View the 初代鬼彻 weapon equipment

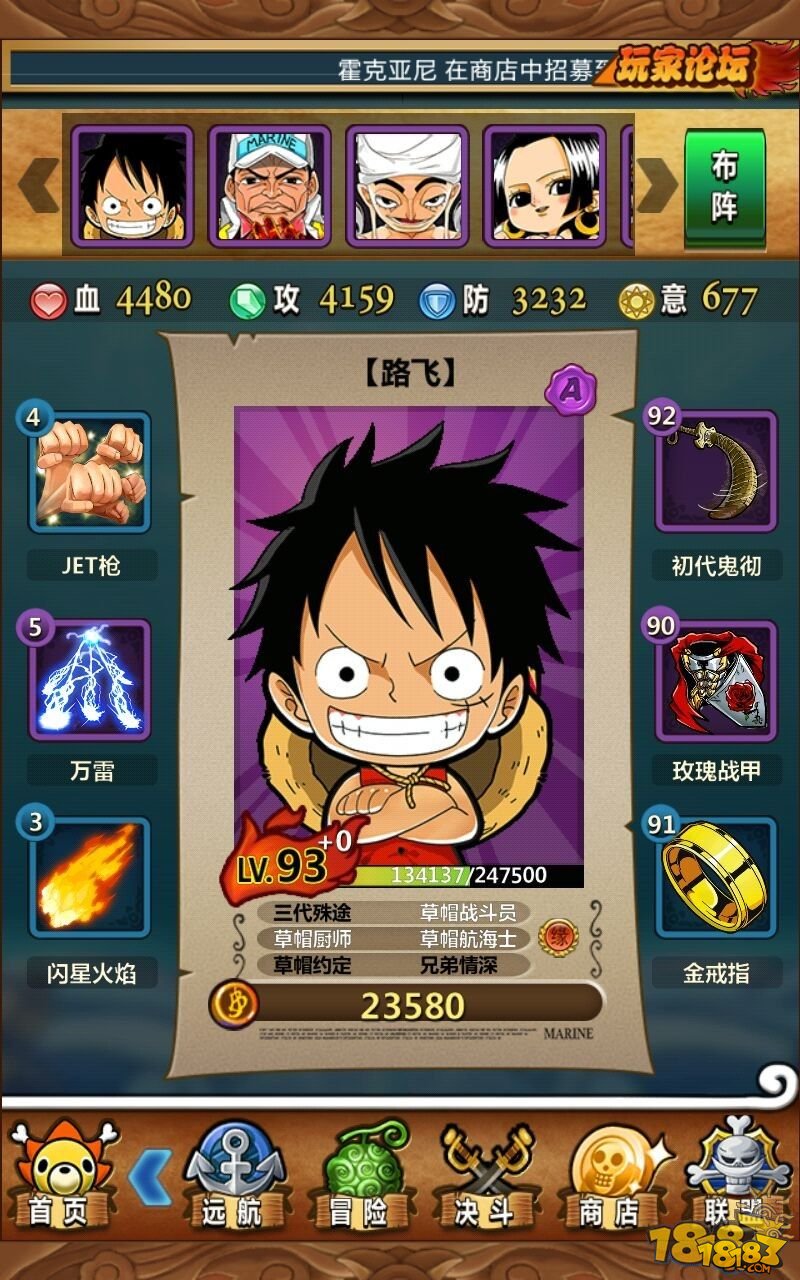tap(716, 471)
